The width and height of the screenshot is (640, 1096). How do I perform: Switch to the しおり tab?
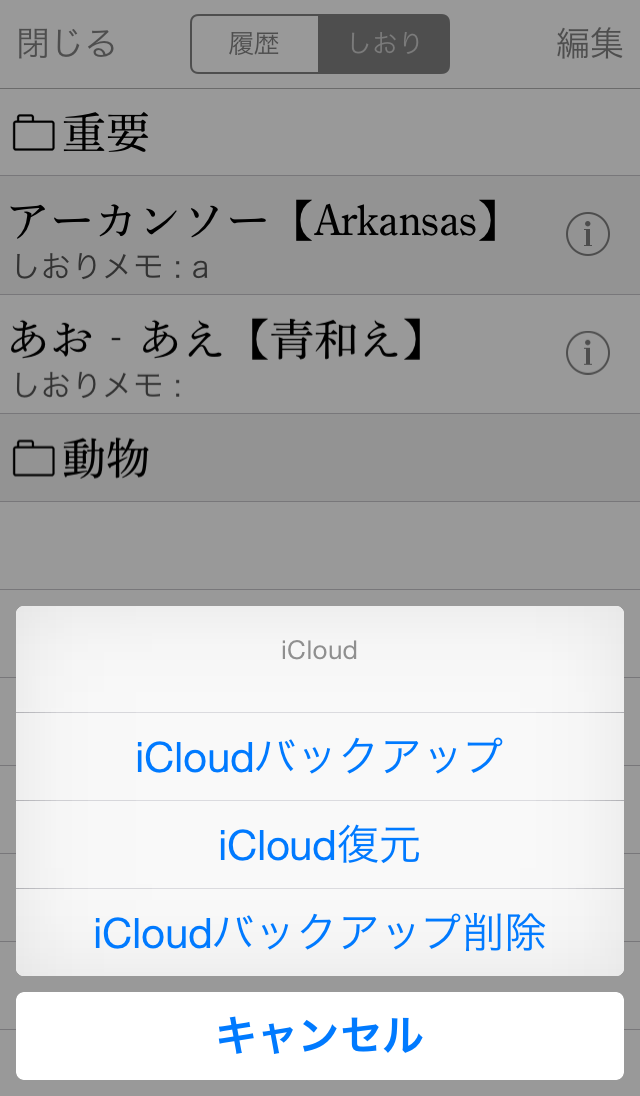point(384,44)
